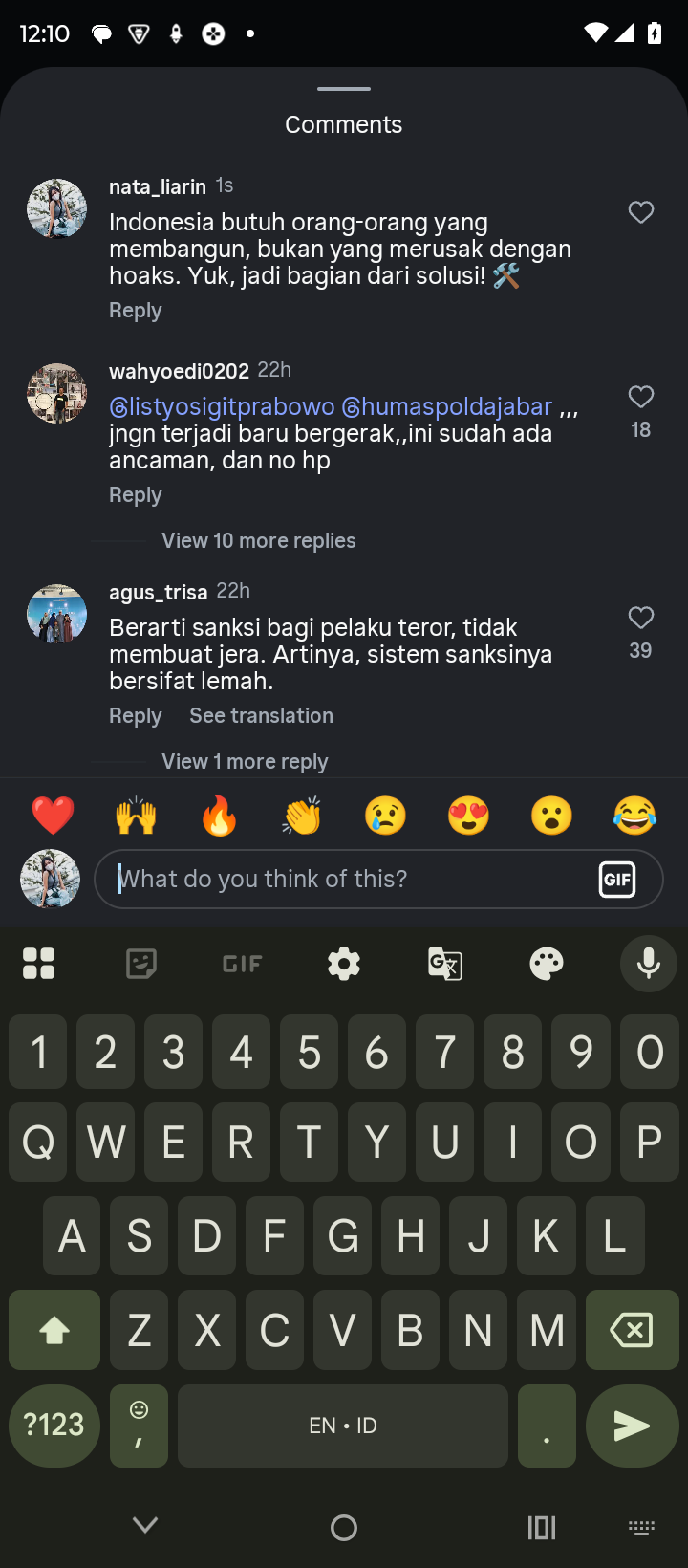
Task: Reply to nata_liarin's comment
Action: [135, 311]
